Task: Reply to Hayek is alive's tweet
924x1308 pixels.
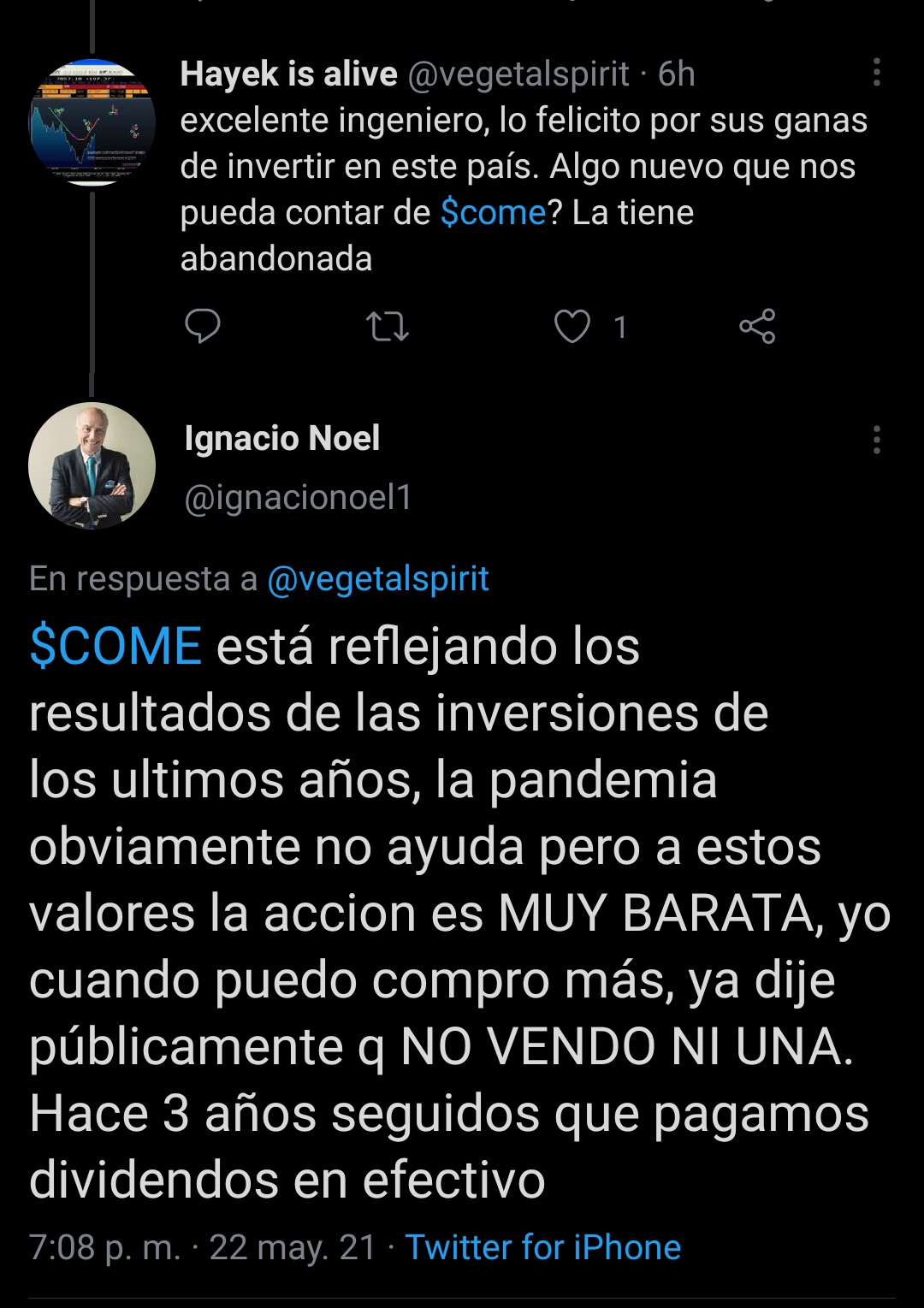Action: click(203, 327)
